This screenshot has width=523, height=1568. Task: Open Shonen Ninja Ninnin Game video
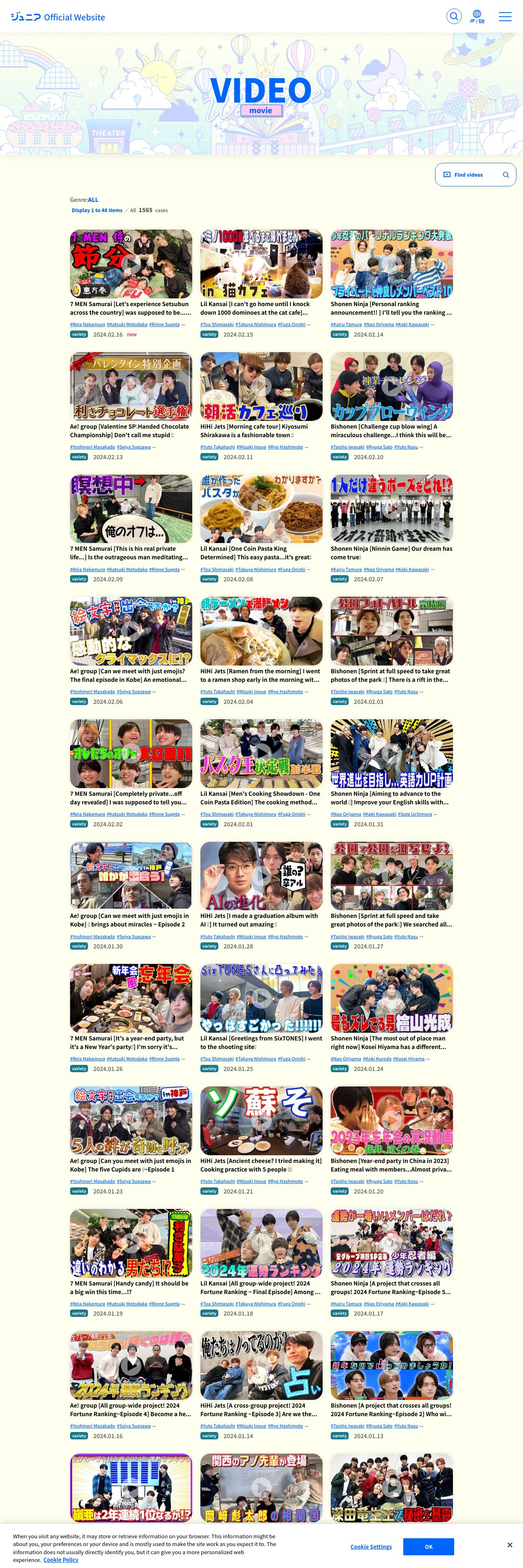[x=391, y=509]
